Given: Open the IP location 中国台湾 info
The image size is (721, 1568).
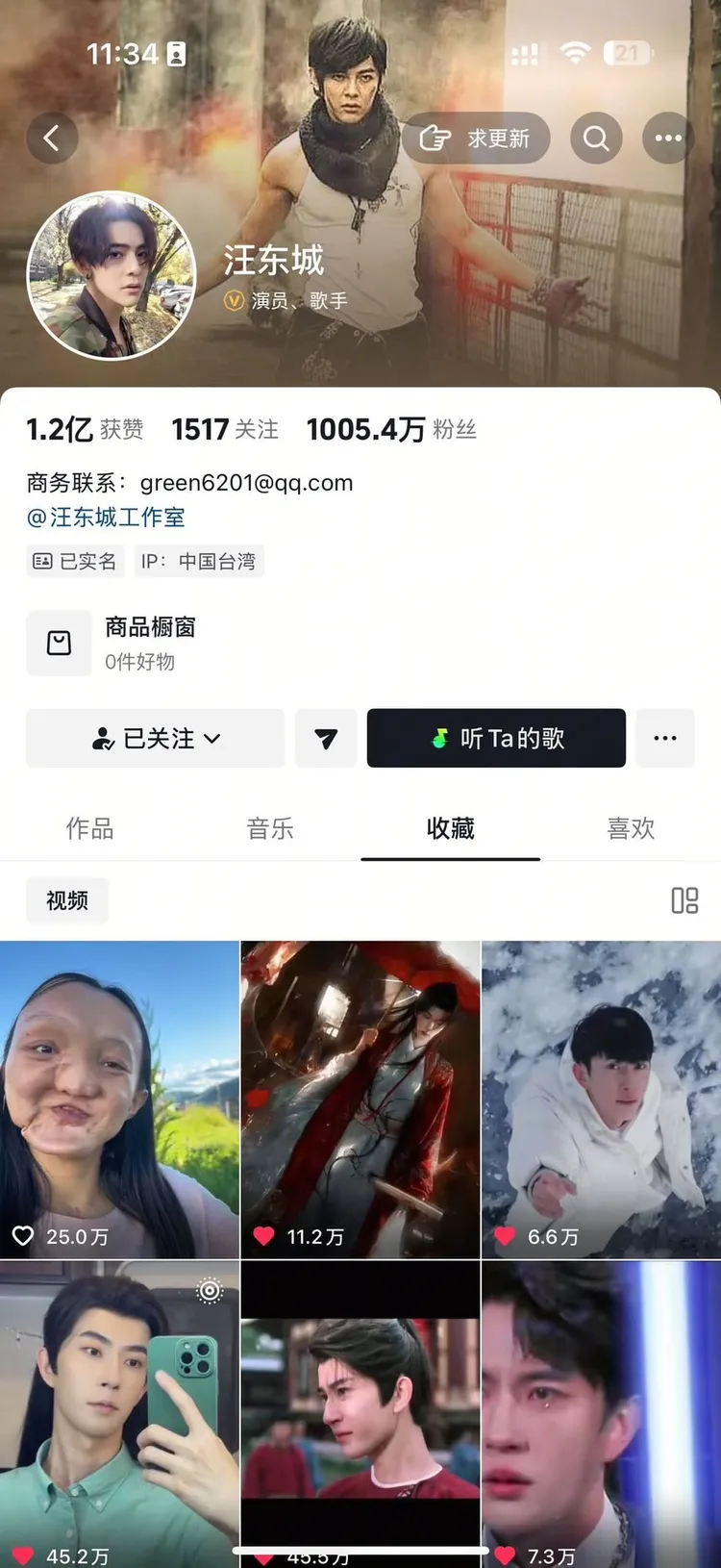Looking at the screenshot, I should coord(198,561).
